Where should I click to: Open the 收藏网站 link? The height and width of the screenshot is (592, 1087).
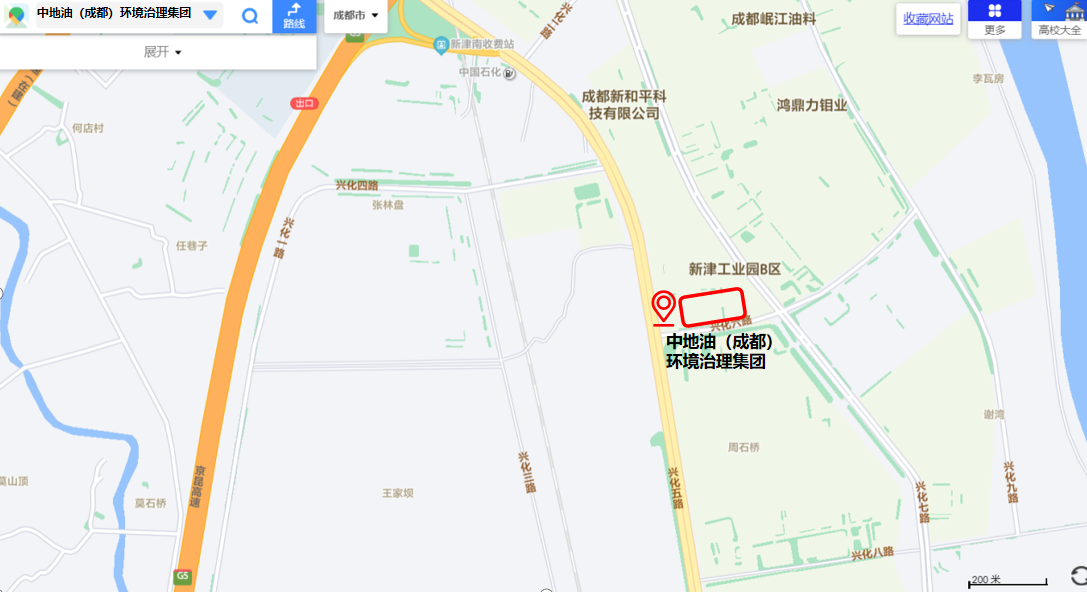(928, 19)
